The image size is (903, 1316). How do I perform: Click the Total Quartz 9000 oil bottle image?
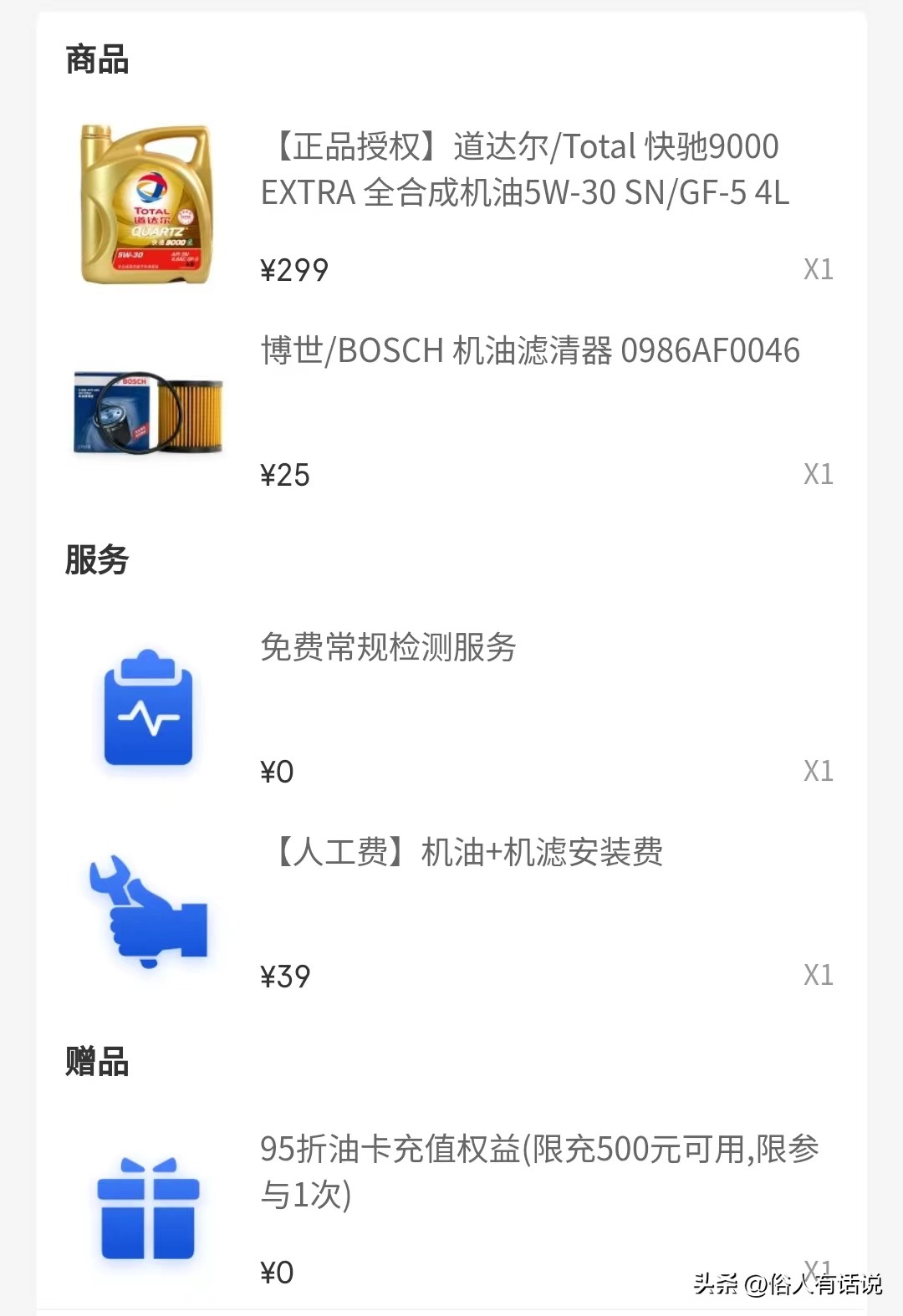[x=146, y=203]
